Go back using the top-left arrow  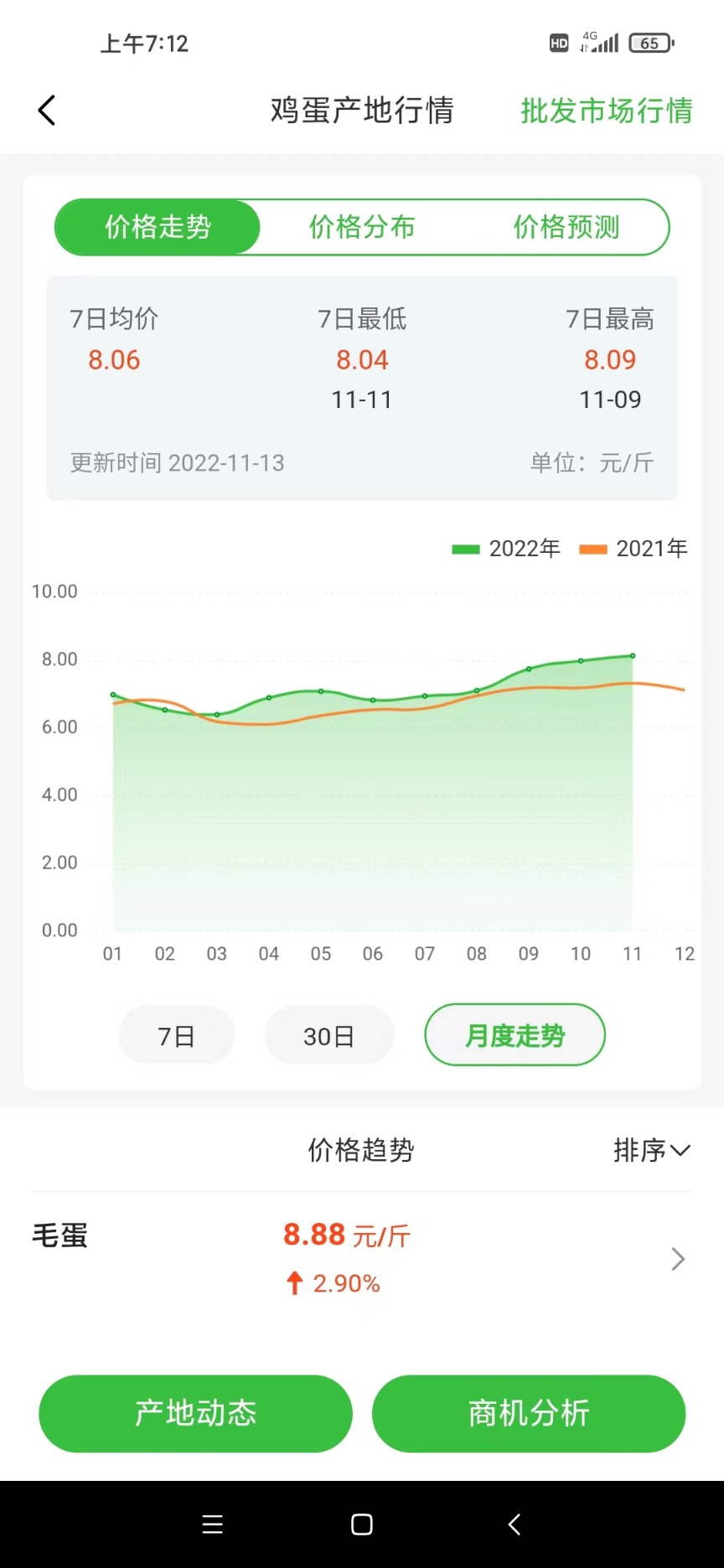click(x=47, y=110)
